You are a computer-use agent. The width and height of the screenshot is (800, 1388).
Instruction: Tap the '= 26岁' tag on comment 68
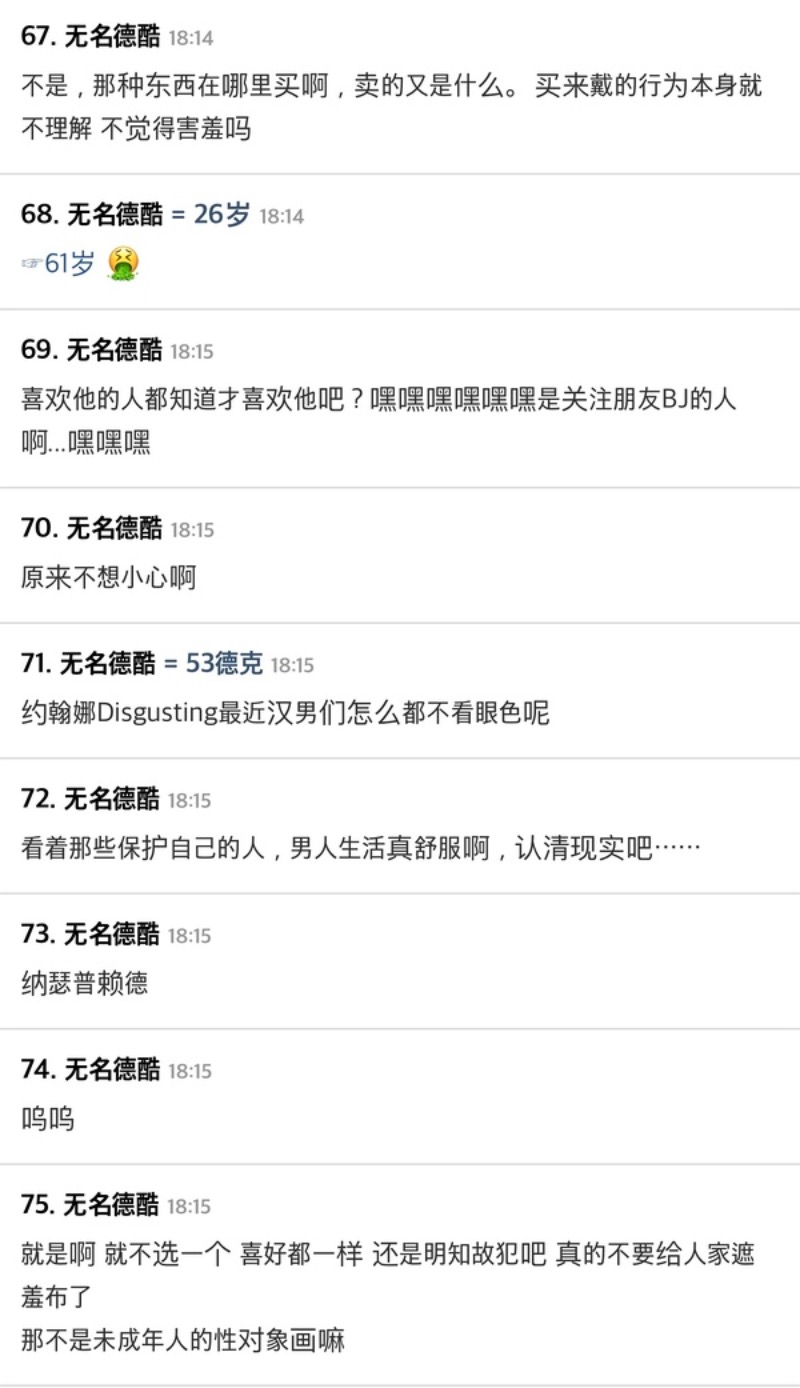(210, 215)
